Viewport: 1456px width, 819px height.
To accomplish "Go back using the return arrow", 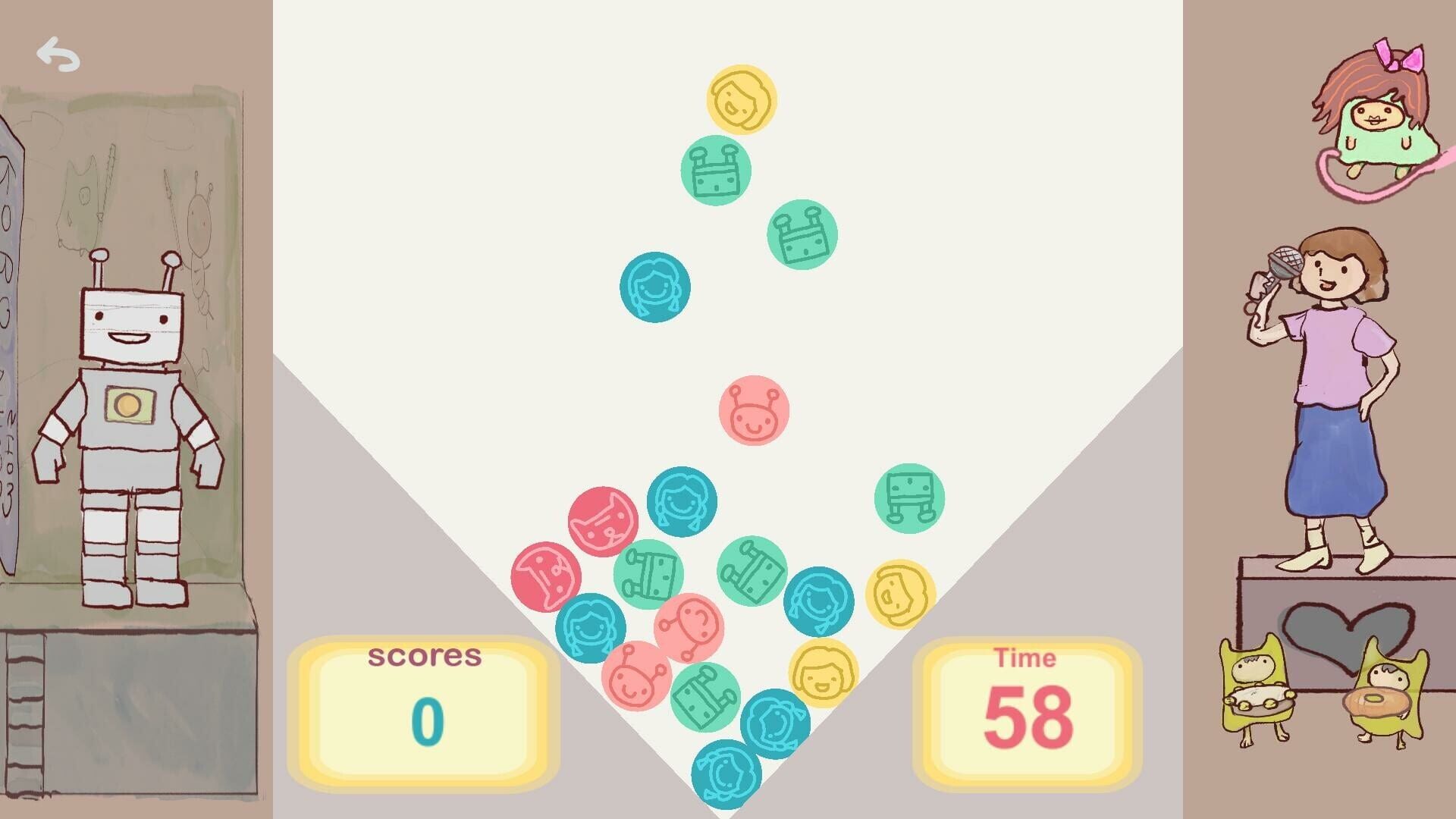I will (x=58, y=55).
